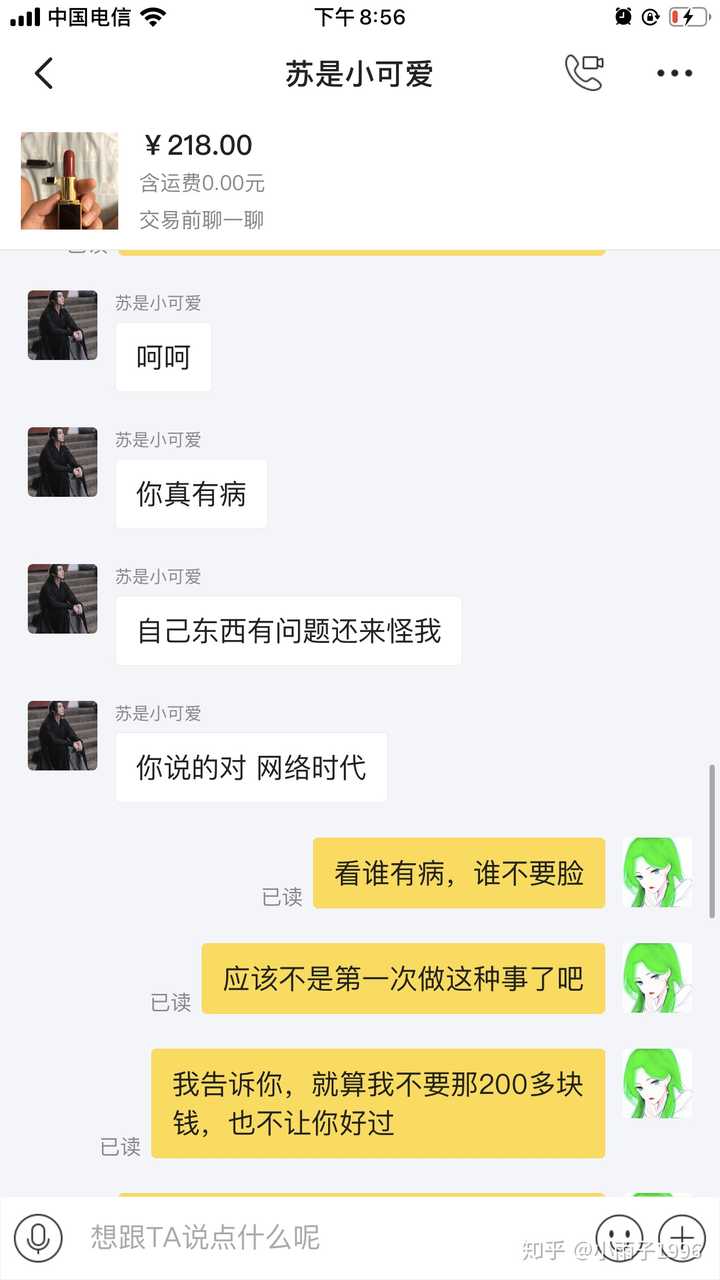Tap the message bubble 你真有病
This screenshot has height=1280, width=720.
tap(190, 493)
